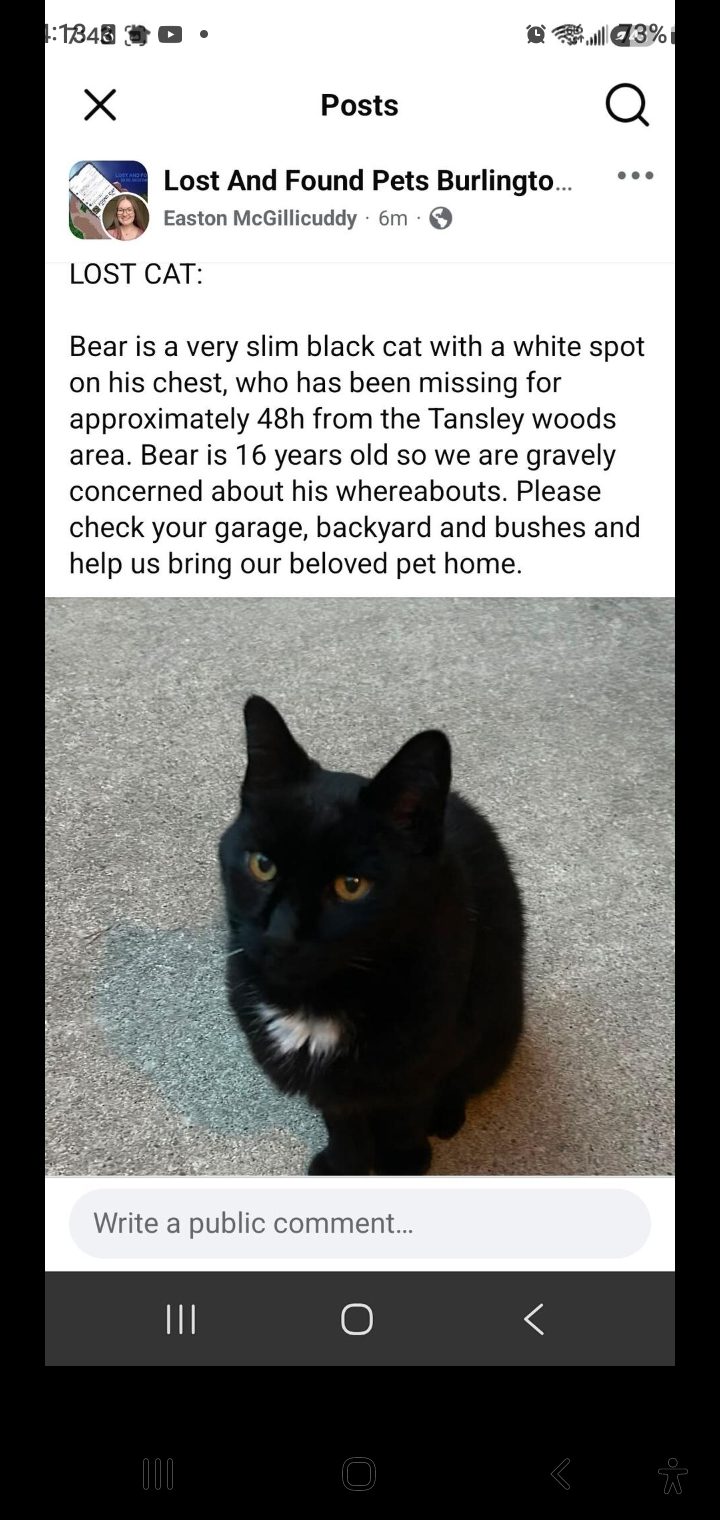Open the black cat photo full screen
The height and width of the screenshot is (1520, 720).
[x=360, y=886]
